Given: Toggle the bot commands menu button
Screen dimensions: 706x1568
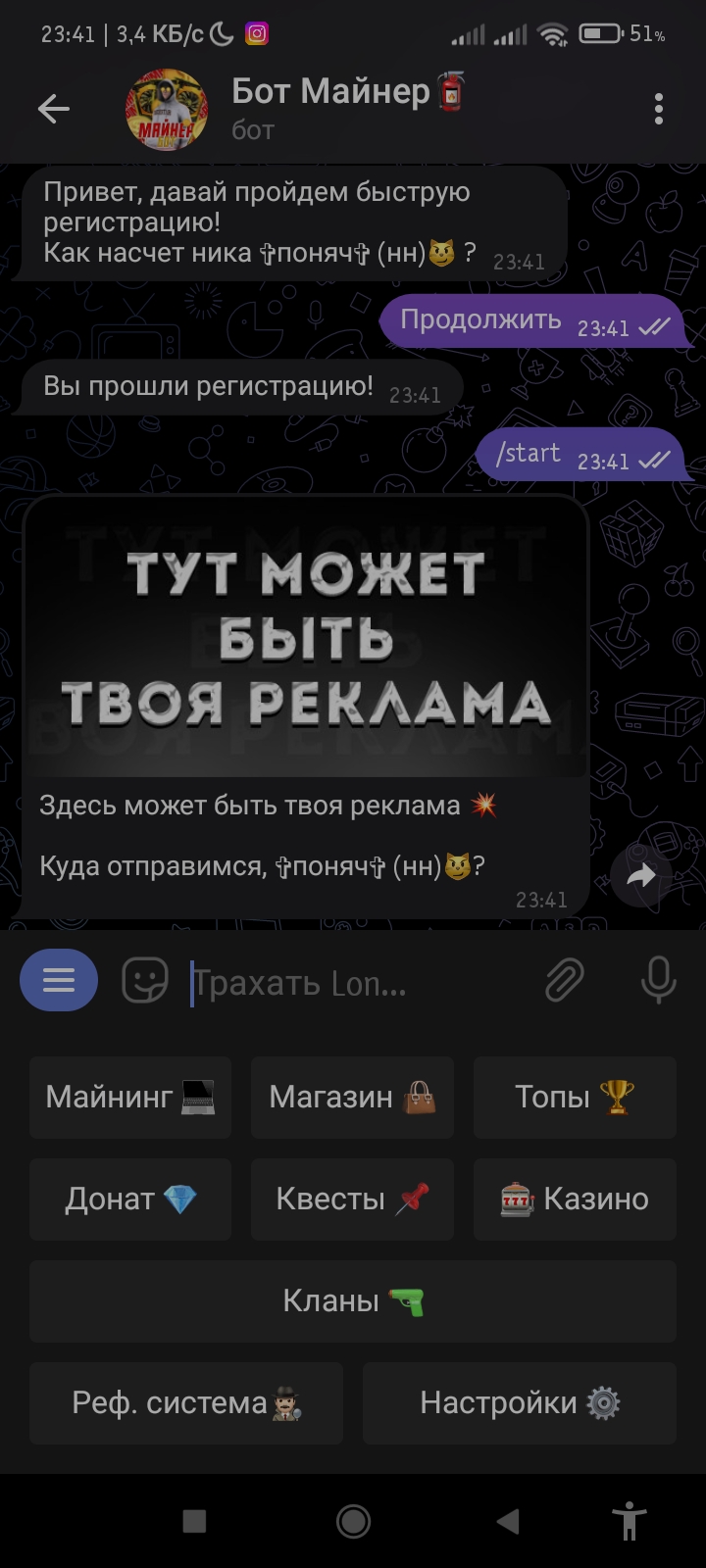Looking at the screenshot, I should [59, 980].
